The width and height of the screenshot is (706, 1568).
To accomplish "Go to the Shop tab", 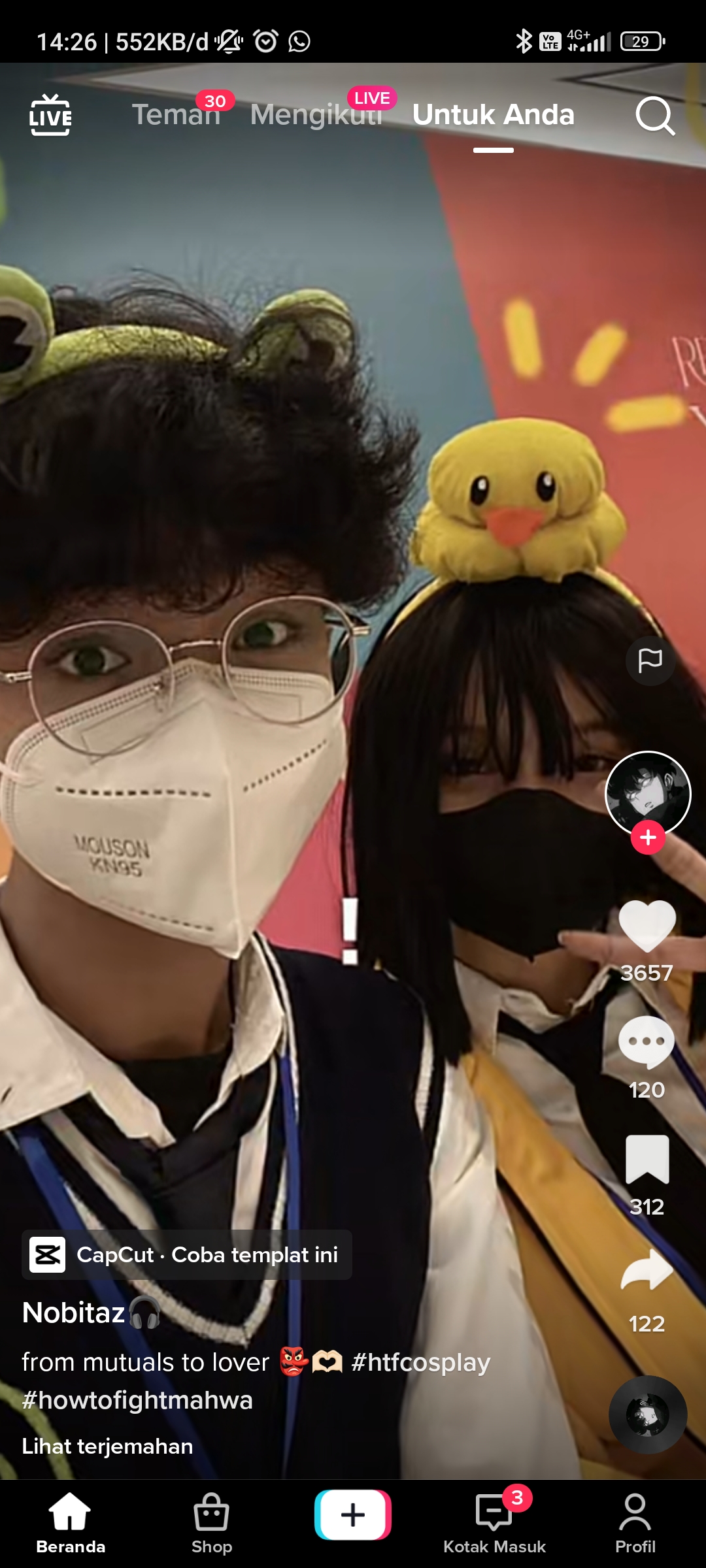I will (x=212, y=1524).
